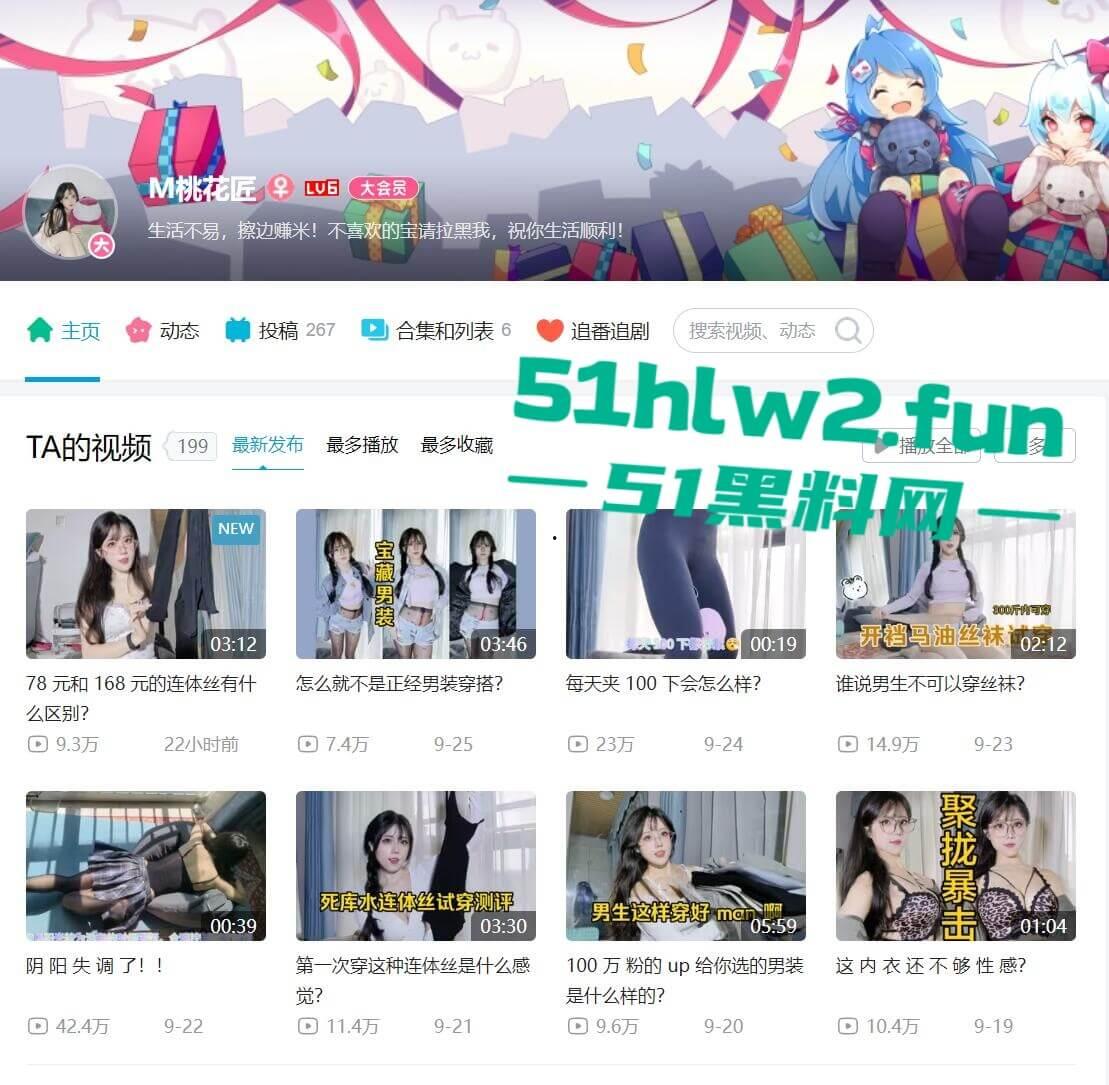Image resolution: width=1109 pixels, height=1085 pixels.
Task: Watch video 这内衣还不够性感
Action: (x=955, y=866)
